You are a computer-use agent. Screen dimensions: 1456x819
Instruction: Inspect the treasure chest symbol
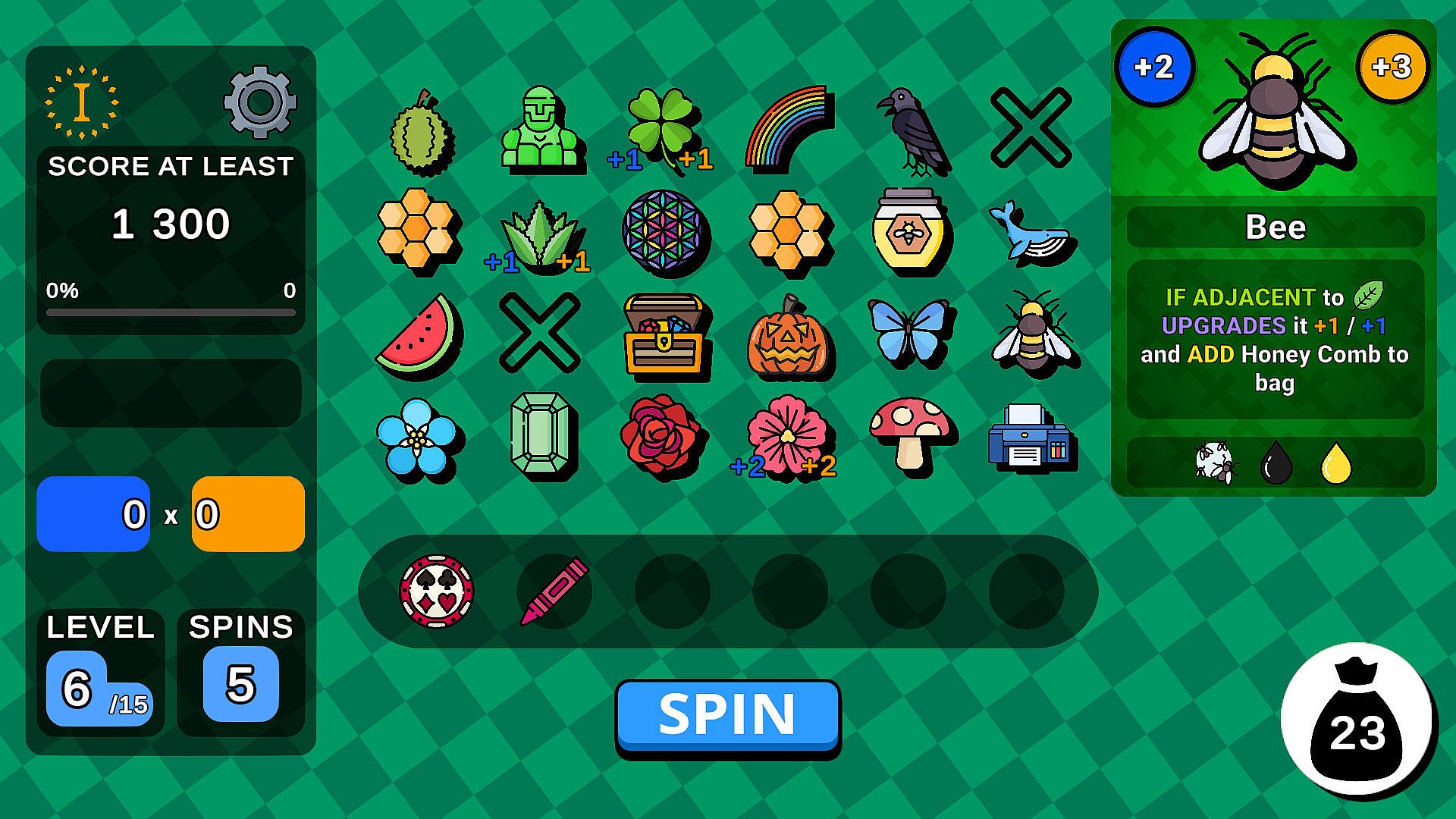click(664, 335)
